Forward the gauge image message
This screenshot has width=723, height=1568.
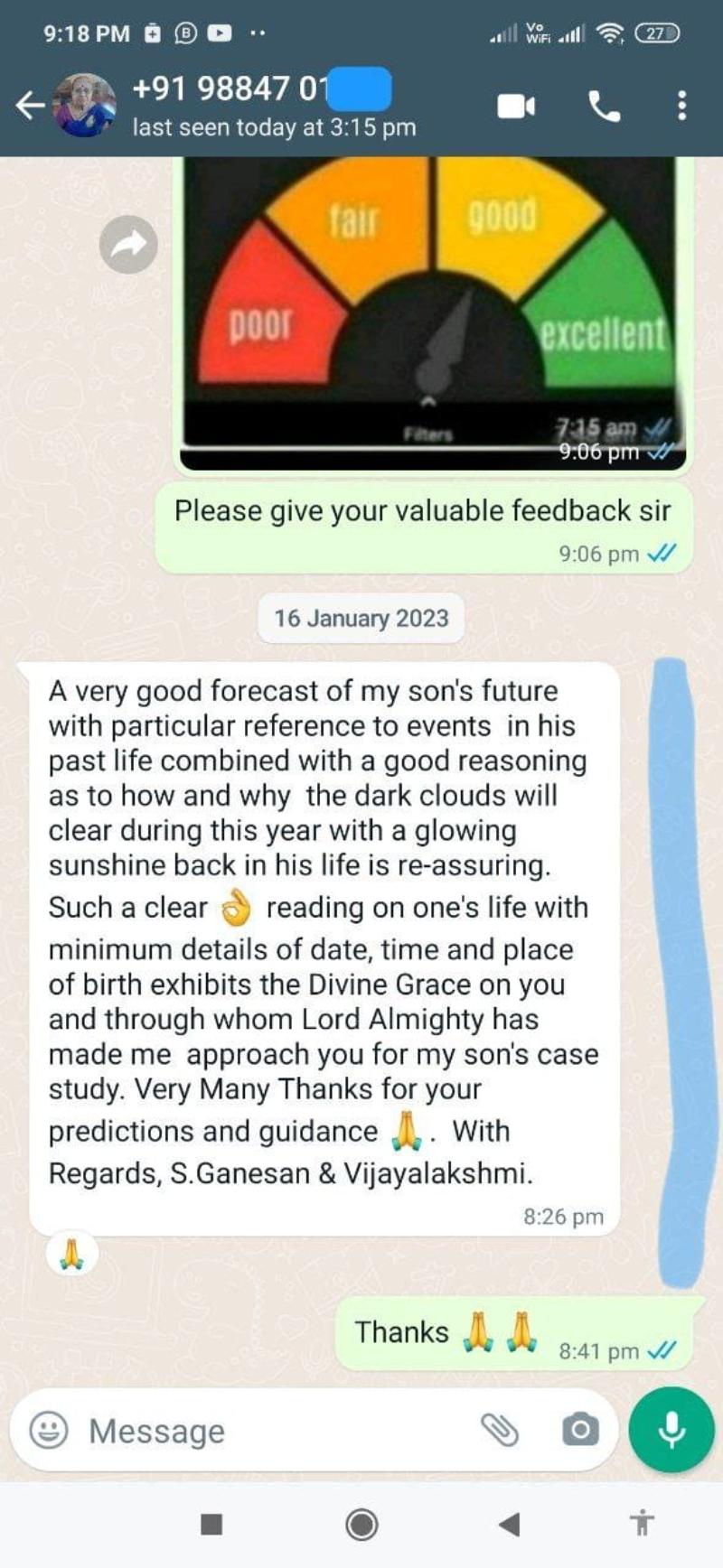[128, 245]
